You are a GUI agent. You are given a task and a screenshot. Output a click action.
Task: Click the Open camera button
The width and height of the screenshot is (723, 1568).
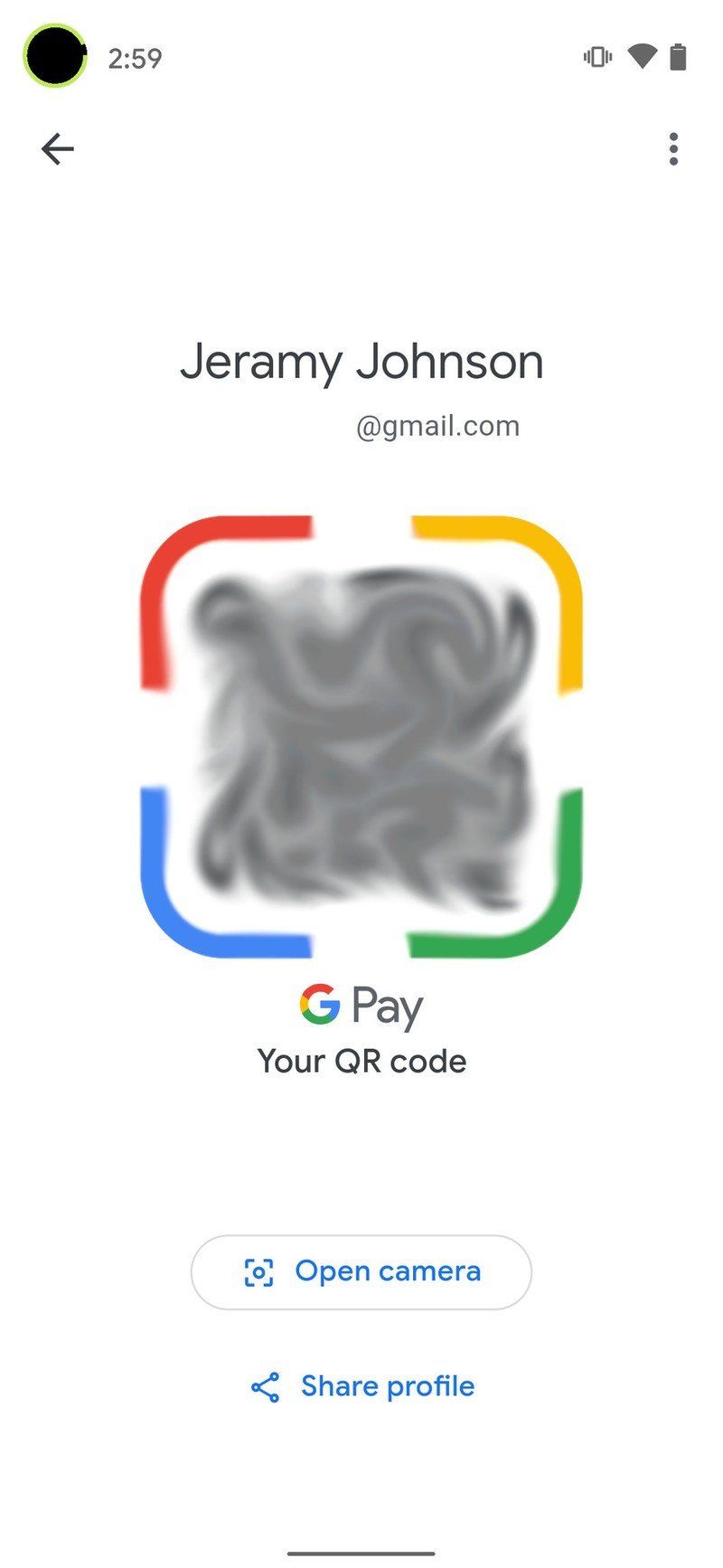click(x=361, y=1271)
